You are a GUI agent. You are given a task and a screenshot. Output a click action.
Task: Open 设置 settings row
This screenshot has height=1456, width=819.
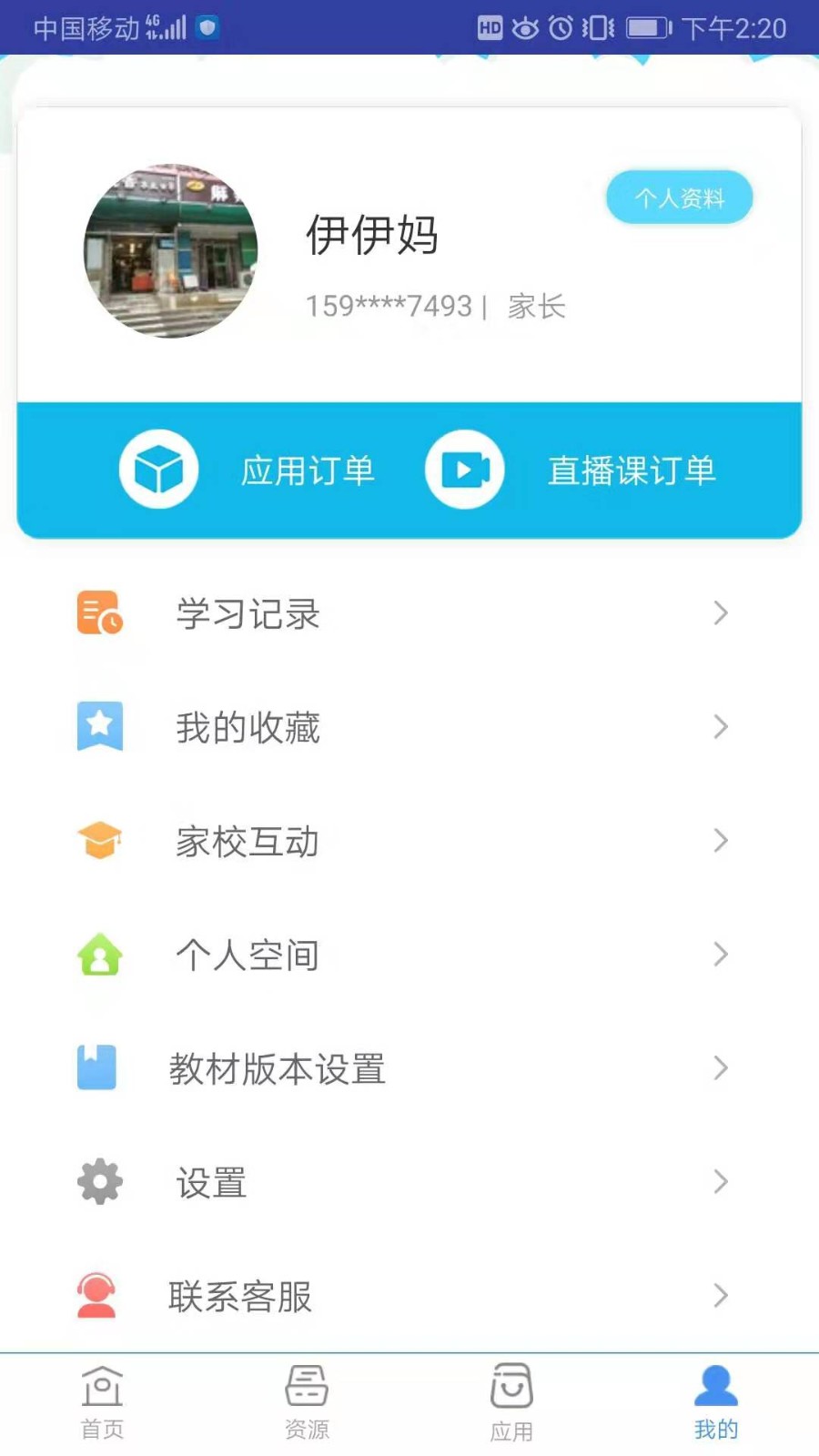(x=408, y=1182)
